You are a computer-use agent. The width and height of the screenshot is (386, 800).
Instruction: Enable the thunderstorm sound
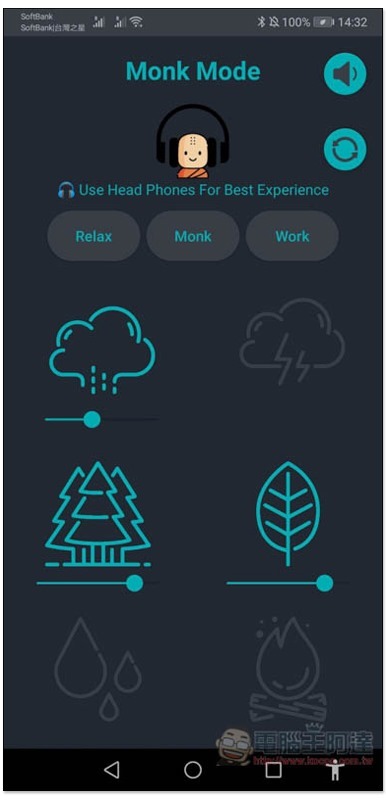292,342
